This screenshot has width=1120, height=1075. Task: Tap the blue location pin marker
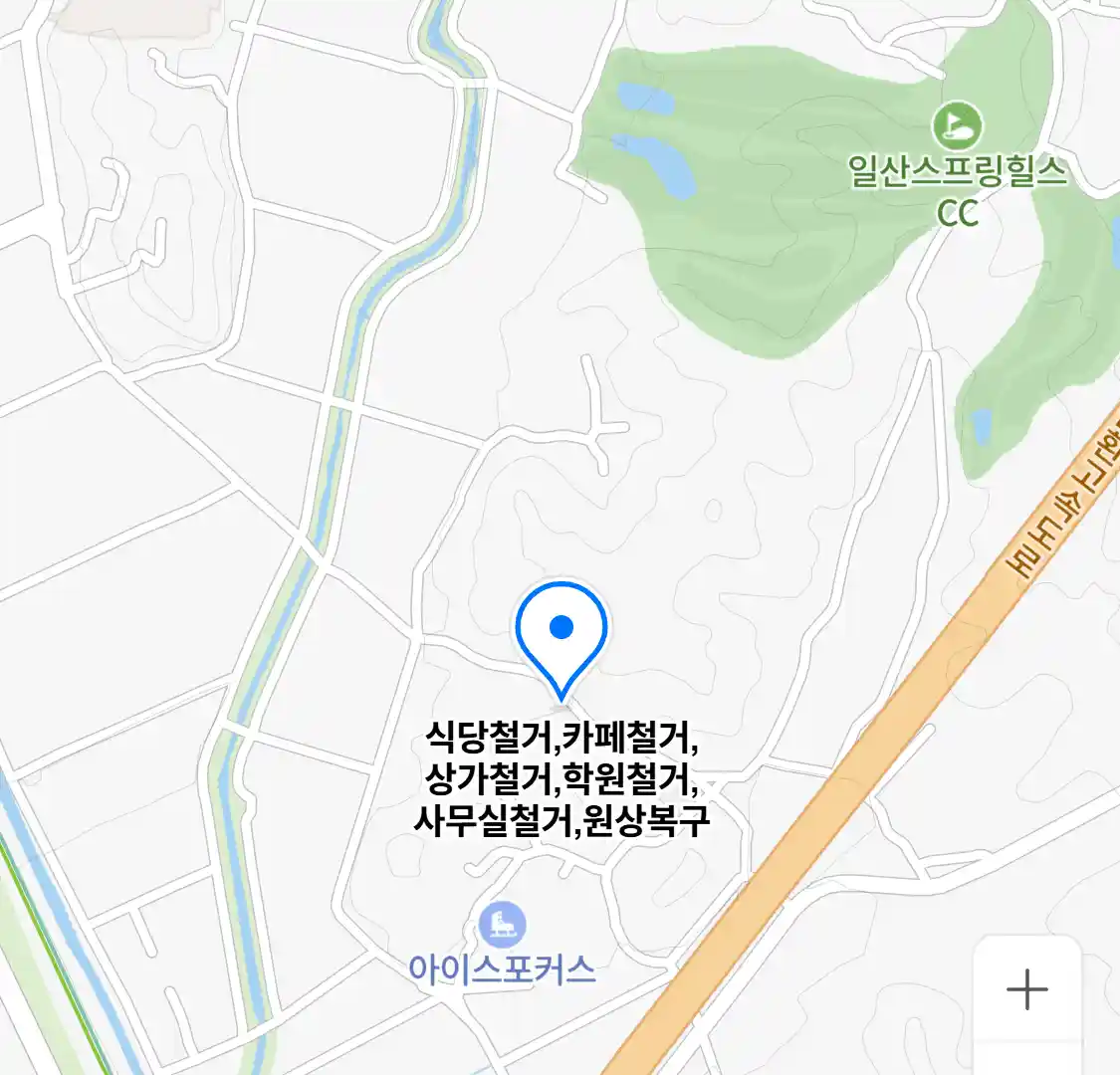(561, 634)
